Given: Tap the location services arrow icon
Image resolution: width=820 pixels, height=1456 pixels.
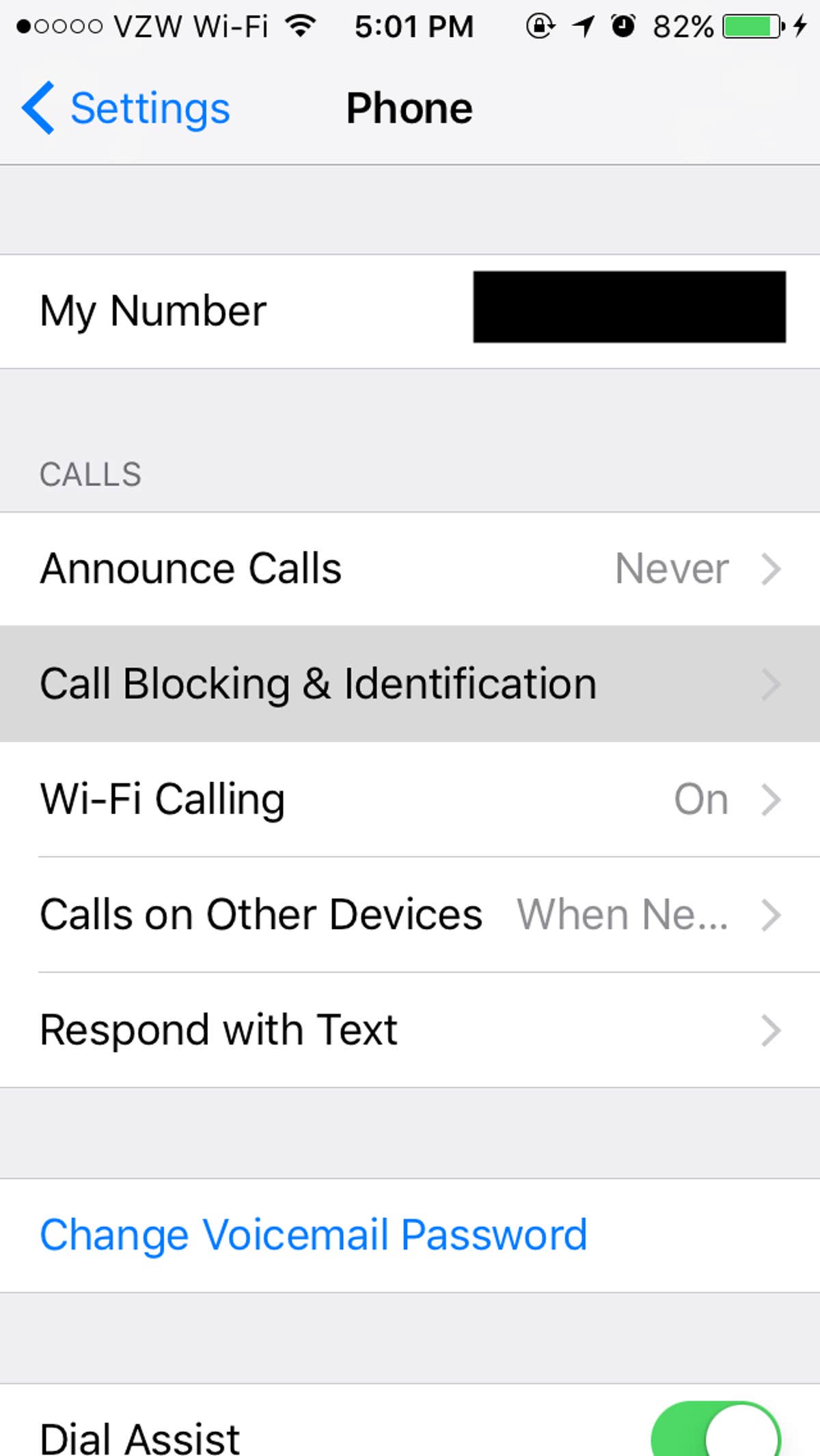Looking at the screenshot, I should tap(582, 26).
